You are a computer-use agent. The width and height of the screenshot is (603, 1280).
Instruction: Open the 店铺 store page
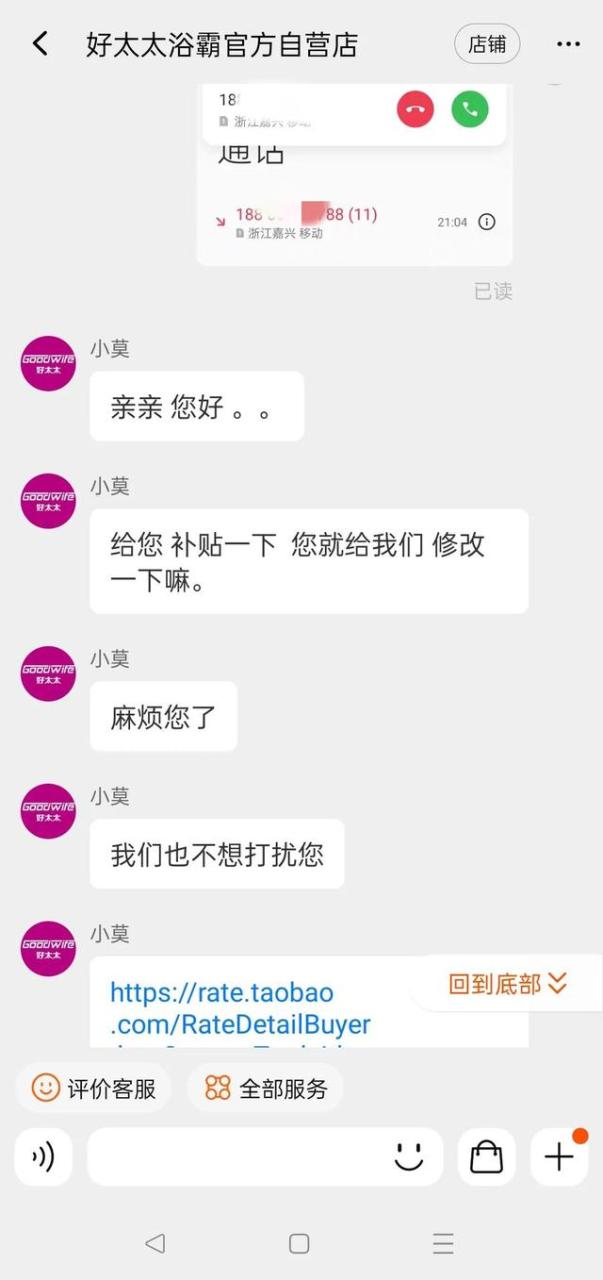pyautogui.click(x=487, y=44)
